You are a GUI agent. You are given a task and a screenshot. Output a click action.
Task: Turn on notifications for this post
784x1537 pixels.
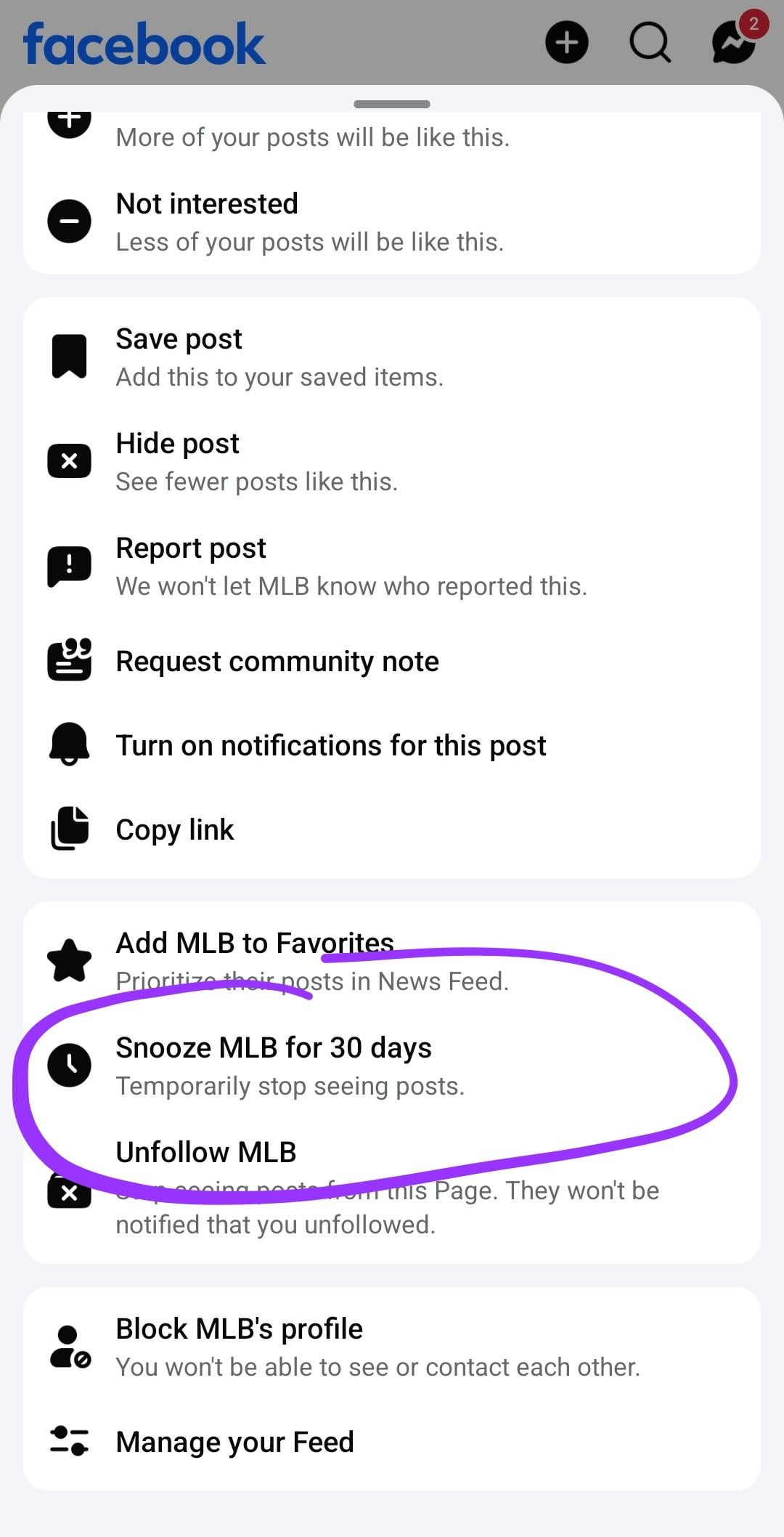click(x=330, y=746)
